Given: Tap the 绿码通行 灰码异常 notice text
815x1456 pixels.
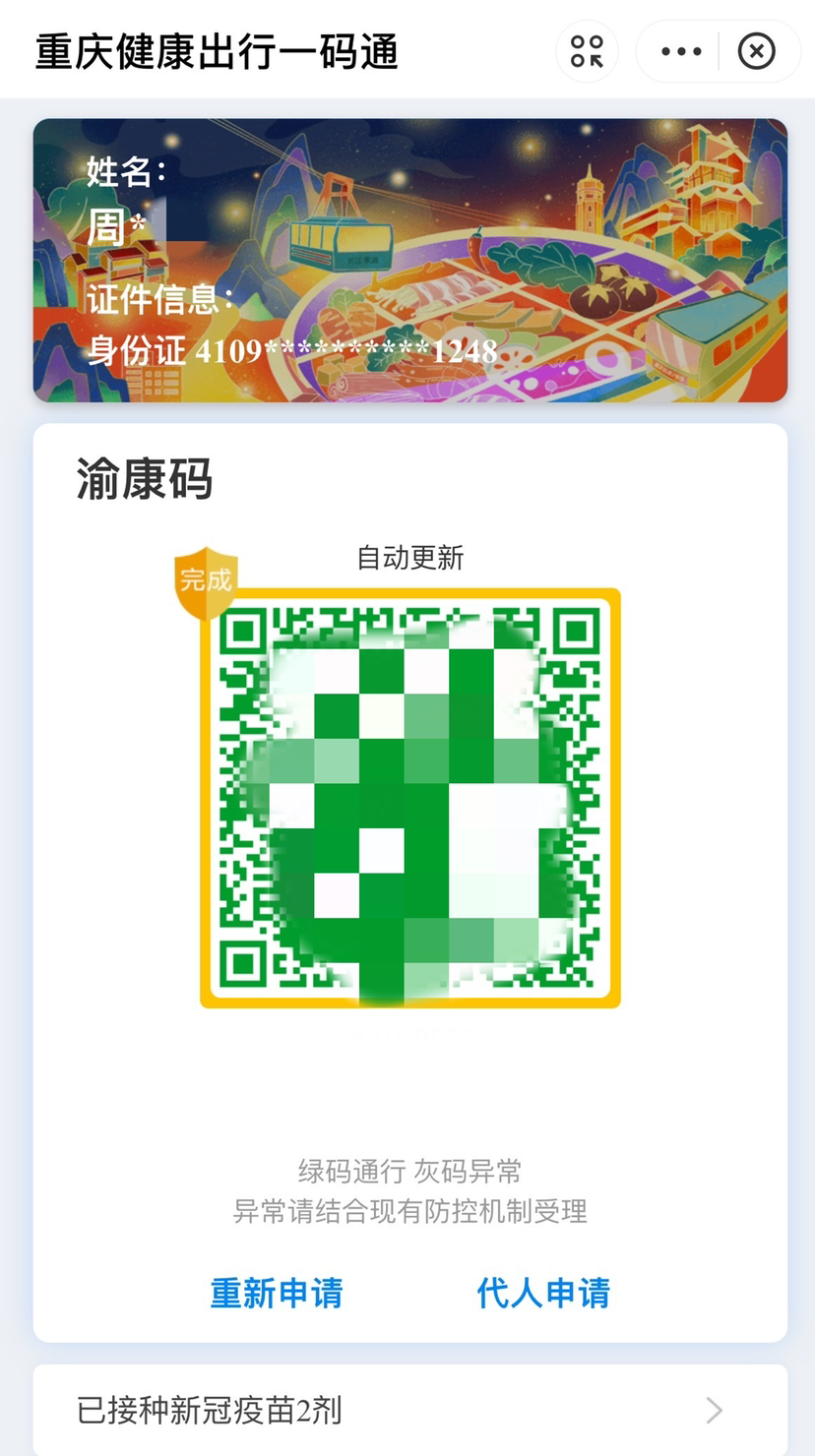Looking at the screenshot, I should pyautogui.click(x=407, y=1172).
